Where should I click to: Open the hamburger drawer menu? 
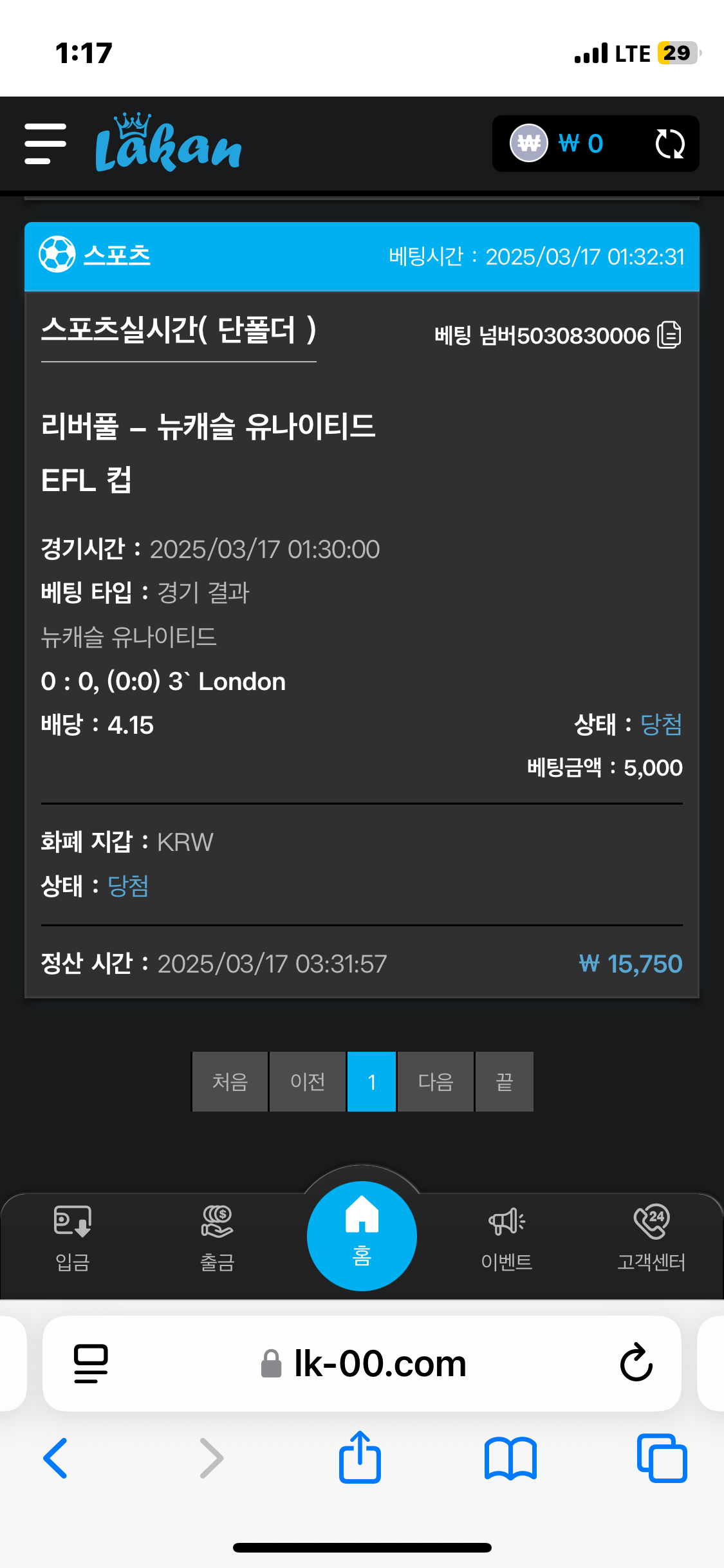45,144
